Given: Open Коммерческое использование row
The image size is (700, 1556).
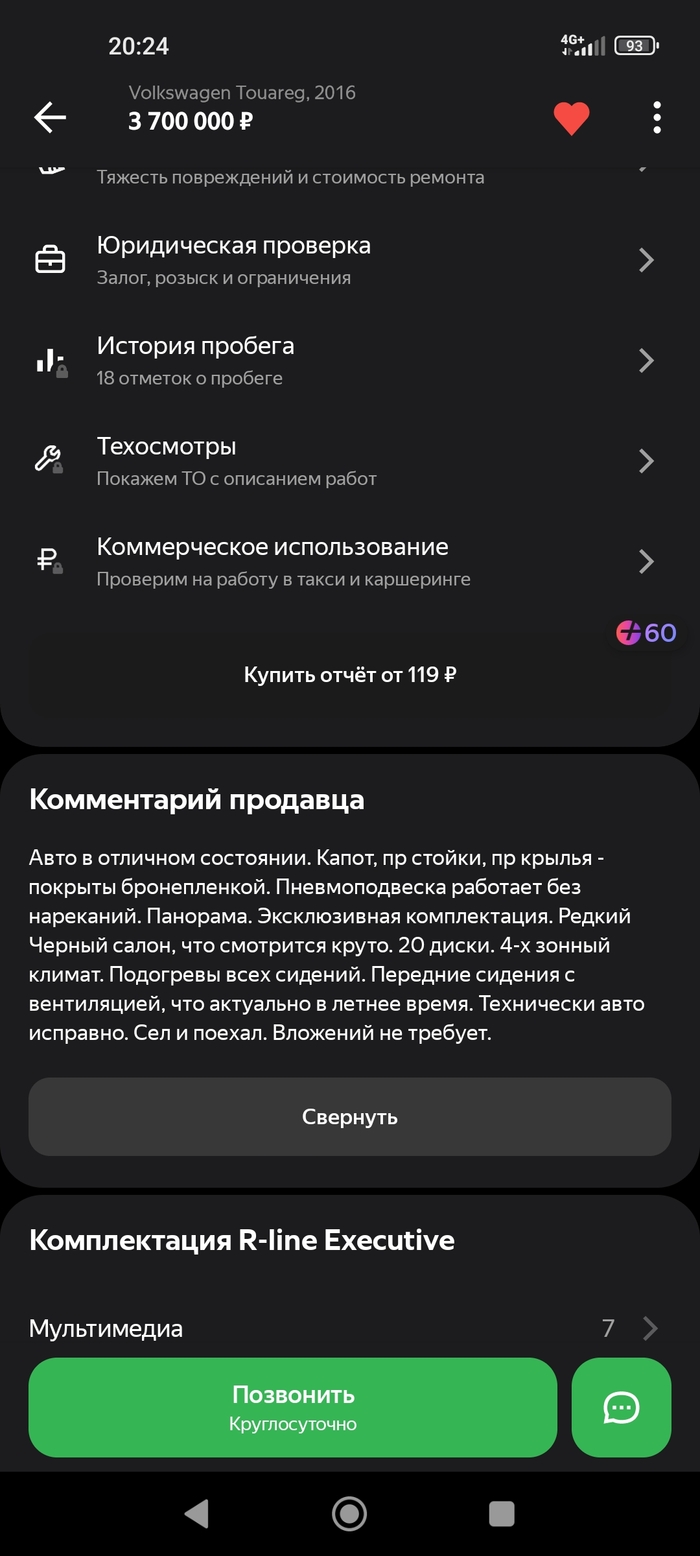Looking at the screenshot, I should [350, 561].
